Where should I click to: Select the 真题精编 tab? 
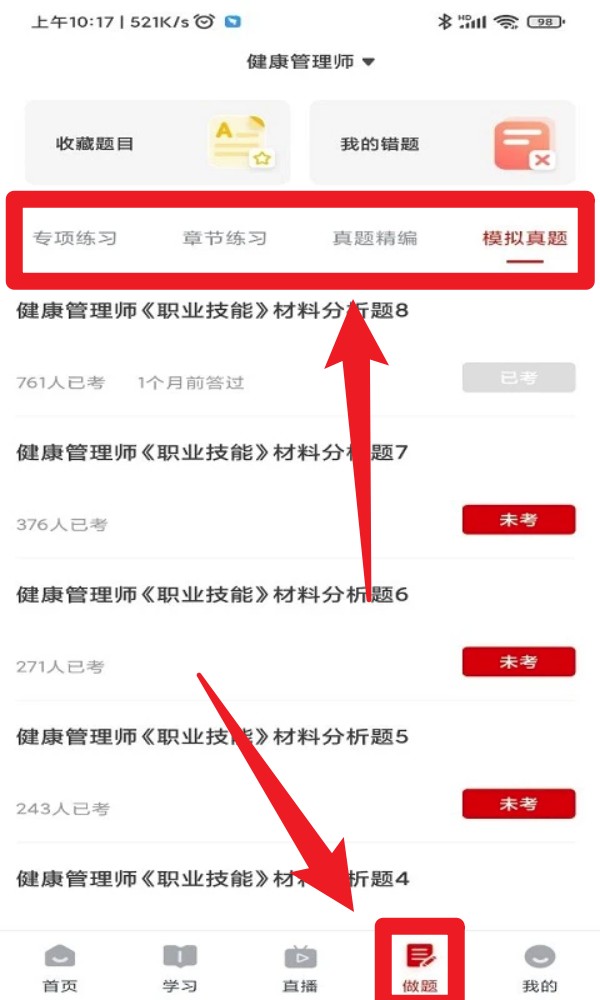(x=375, y=239)
